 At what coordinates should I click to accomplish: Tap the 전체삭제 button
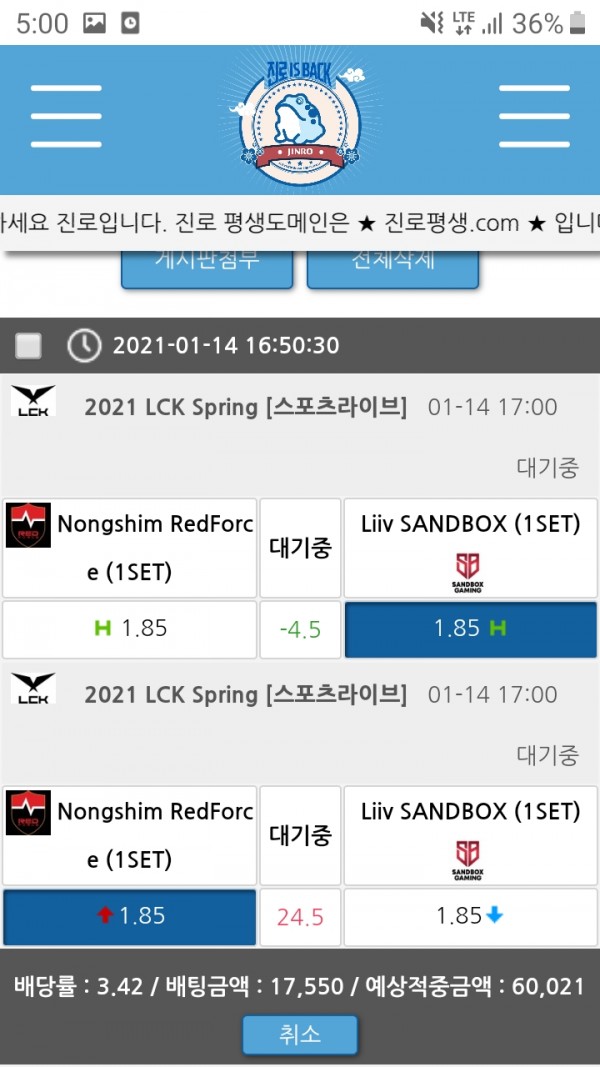click(393, 266)
